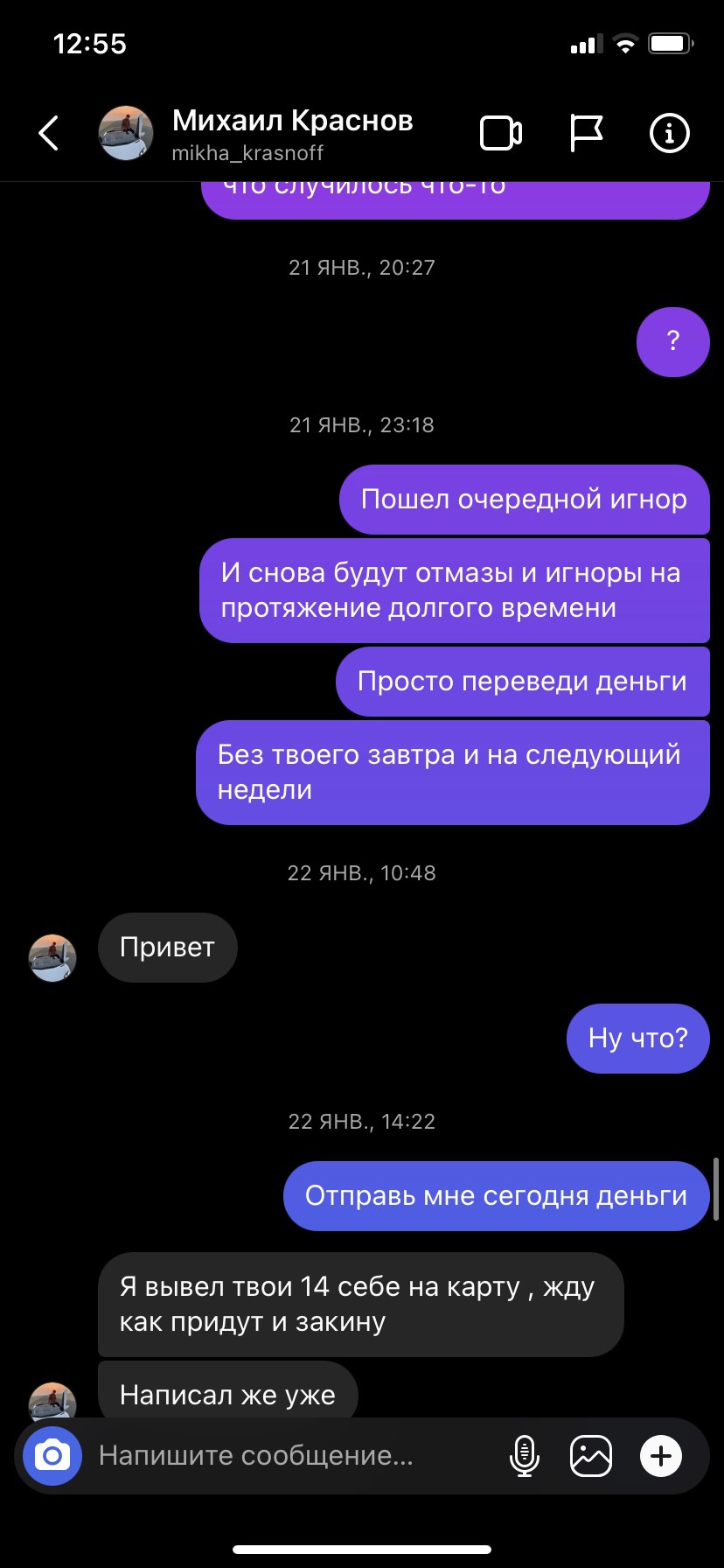Tap the sender avatar next to Привет
The image size is (724, 1568).
coord(52,957)
